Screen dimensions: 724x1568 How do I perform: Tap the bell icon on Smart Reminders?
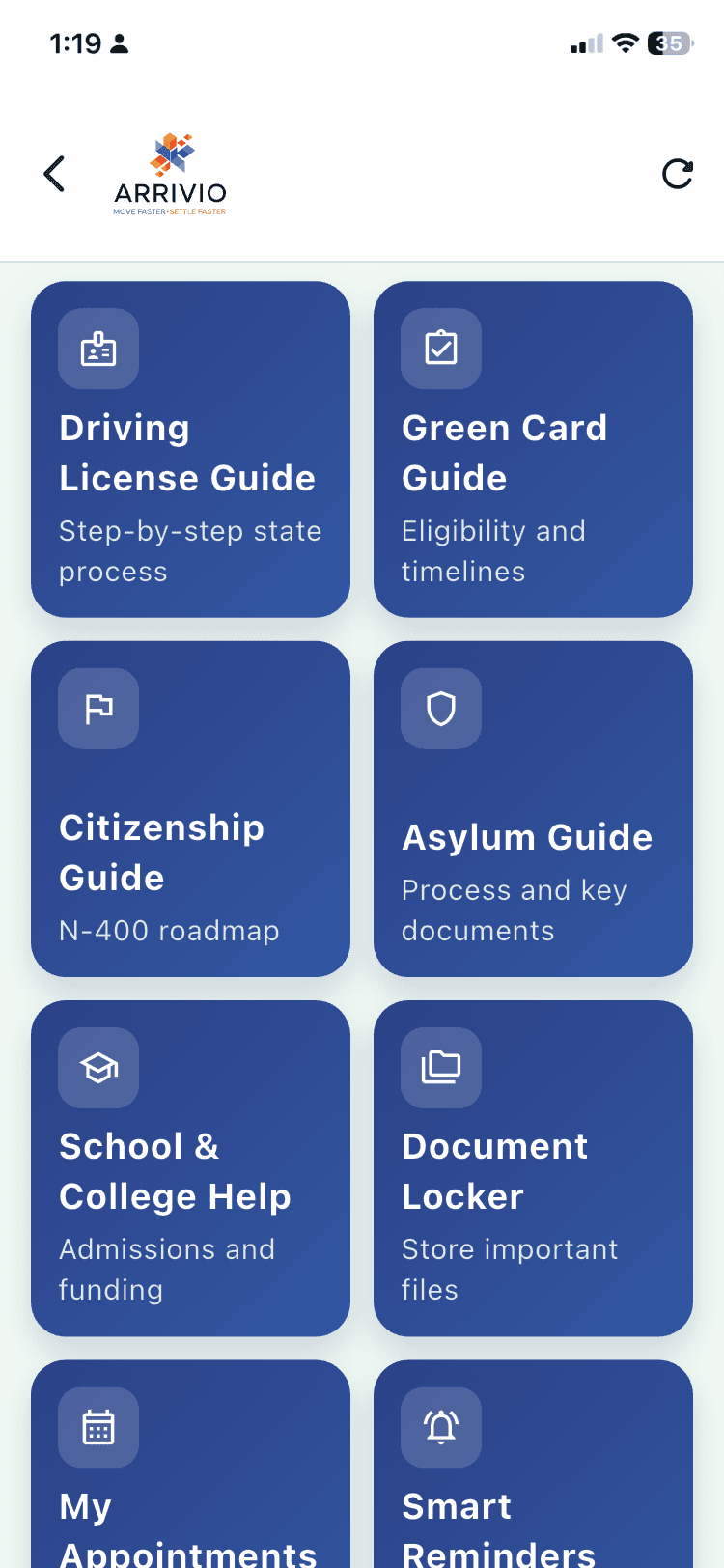pos(441,1427)
